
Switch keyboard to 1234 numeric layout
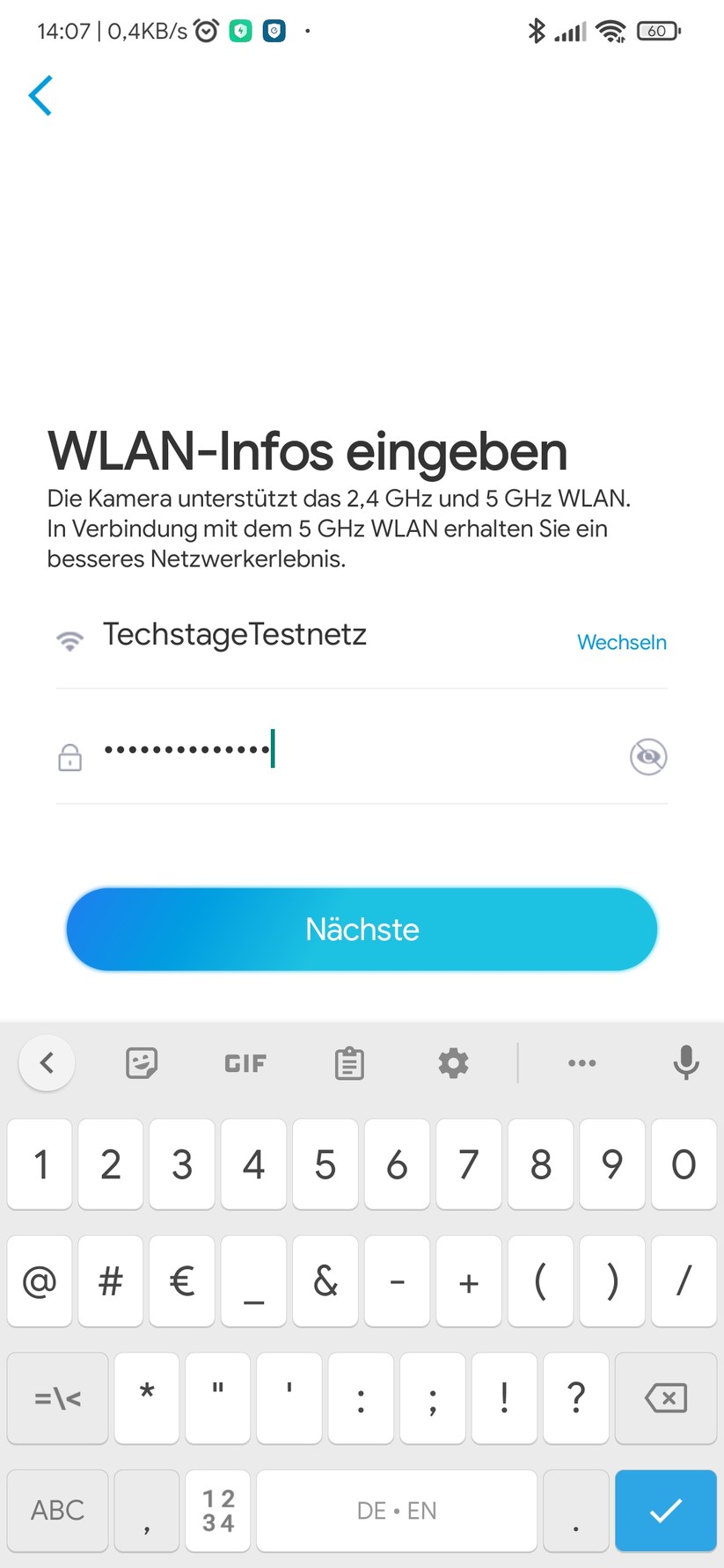coord(217,1511)
